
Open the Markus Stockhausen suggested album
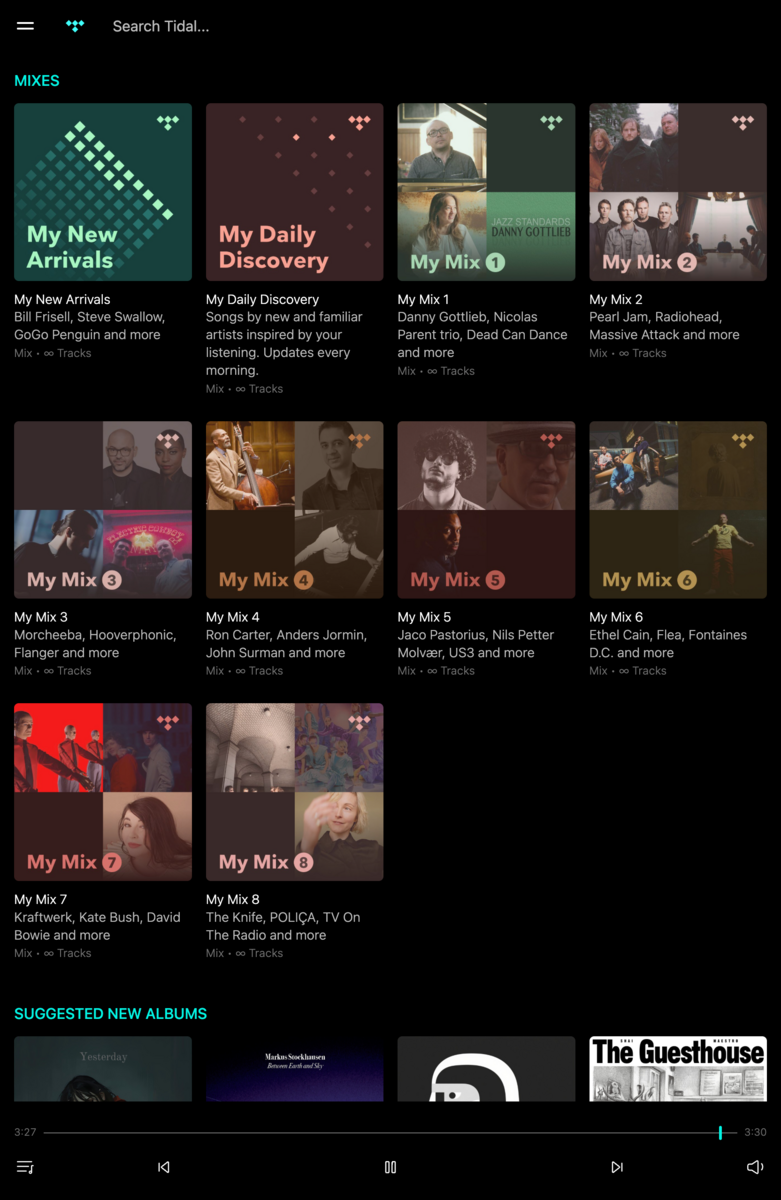tap(294, 1068)
